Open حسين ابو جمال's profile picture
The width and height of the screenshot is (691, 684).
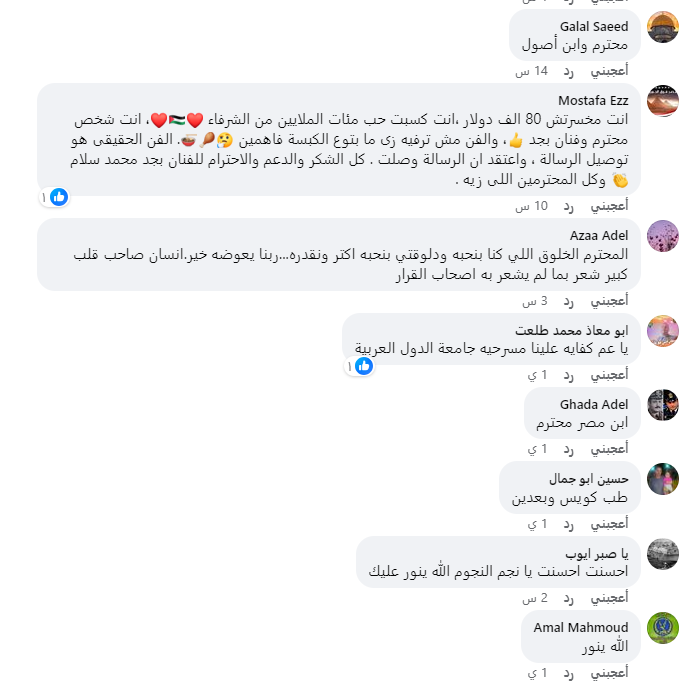pyautogui.click(x=662, y=479)
